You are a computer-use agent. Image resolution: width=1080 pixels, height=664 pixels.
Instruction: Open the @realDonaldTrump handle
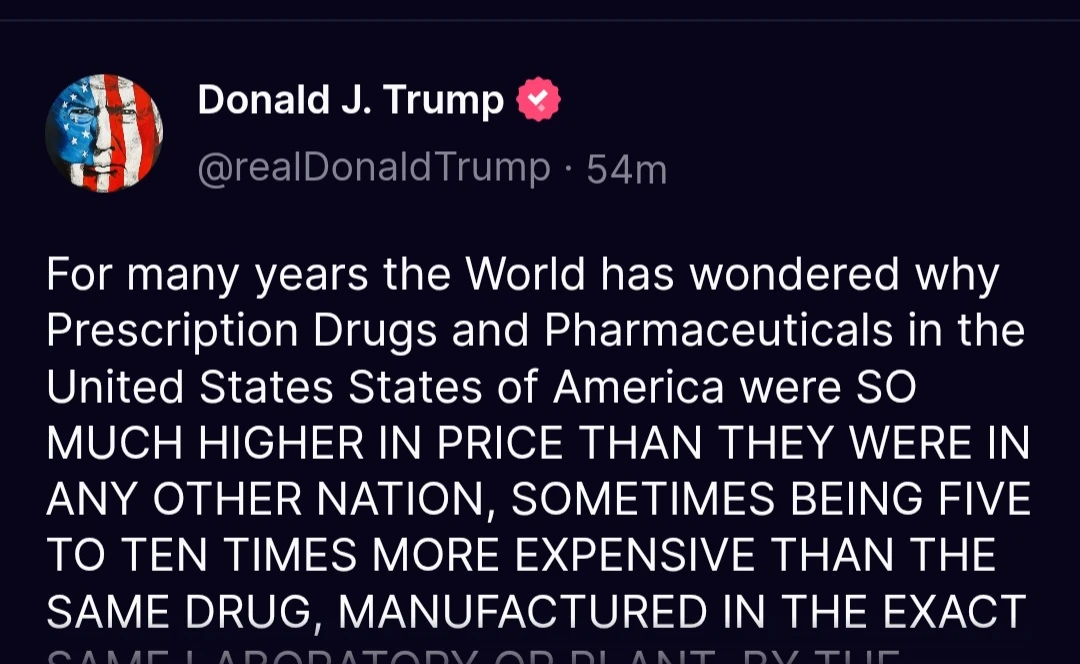point(374,168)
